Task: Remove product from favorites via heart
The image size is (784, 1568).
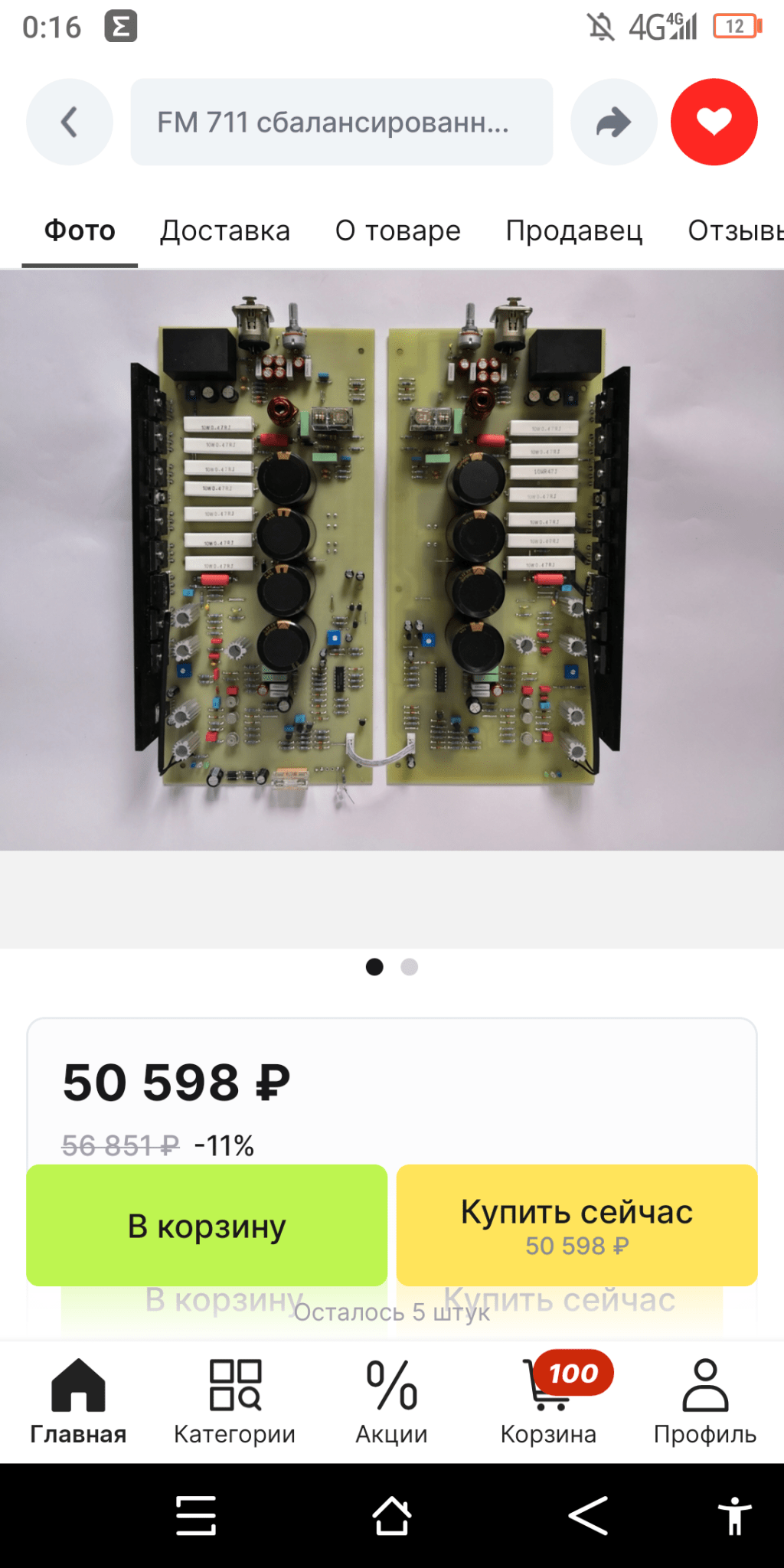Action: [714, 122]
